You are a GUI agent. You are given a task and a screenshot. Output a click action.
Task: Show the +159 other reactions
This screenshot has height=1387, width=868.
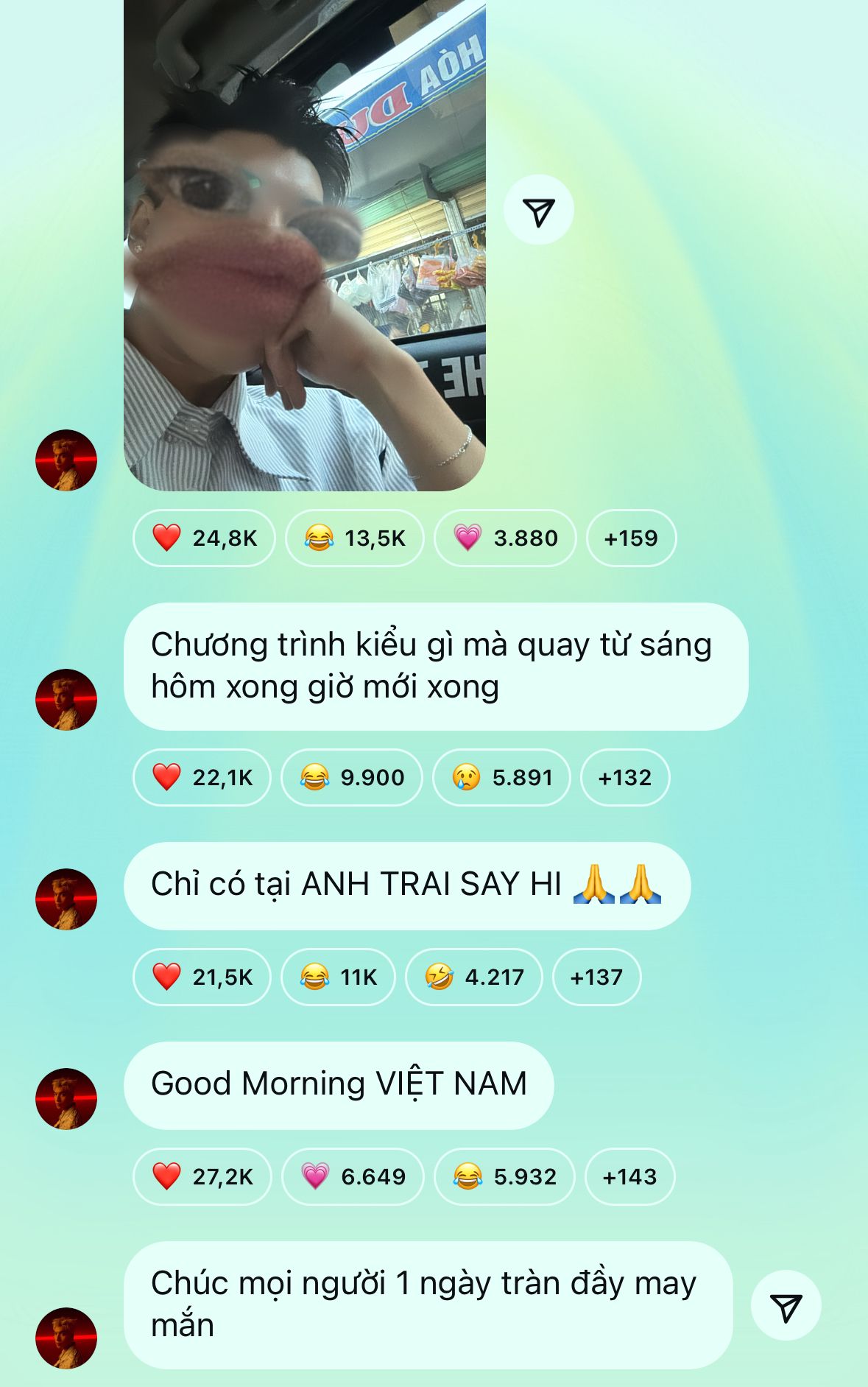pos(631,538)
